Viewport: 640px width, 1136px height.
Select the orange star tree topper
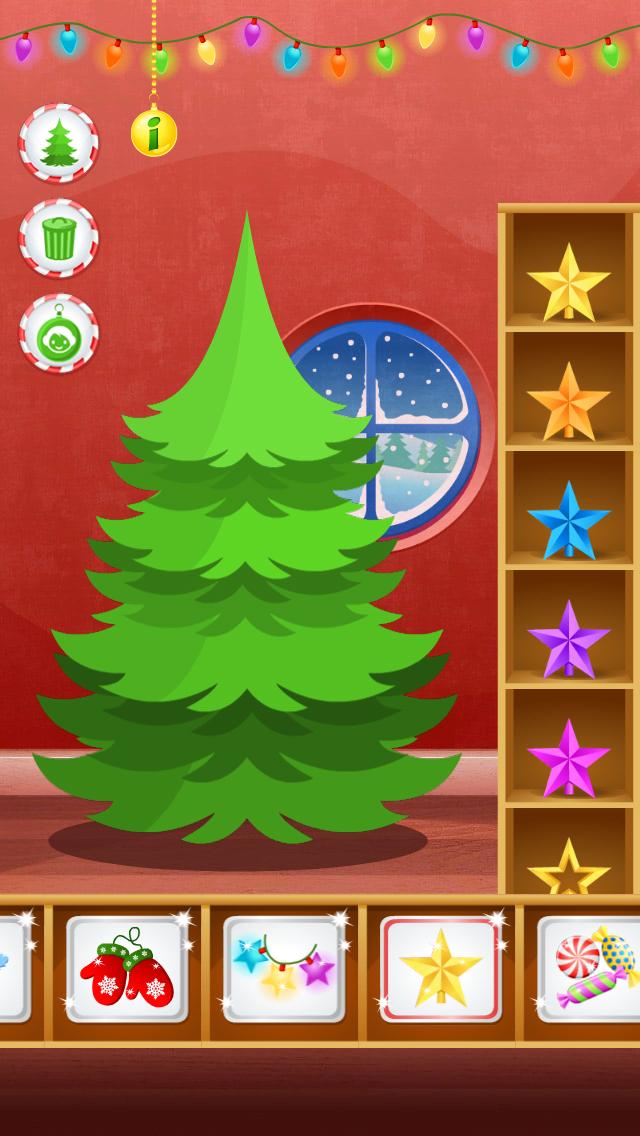click(568, 401)
